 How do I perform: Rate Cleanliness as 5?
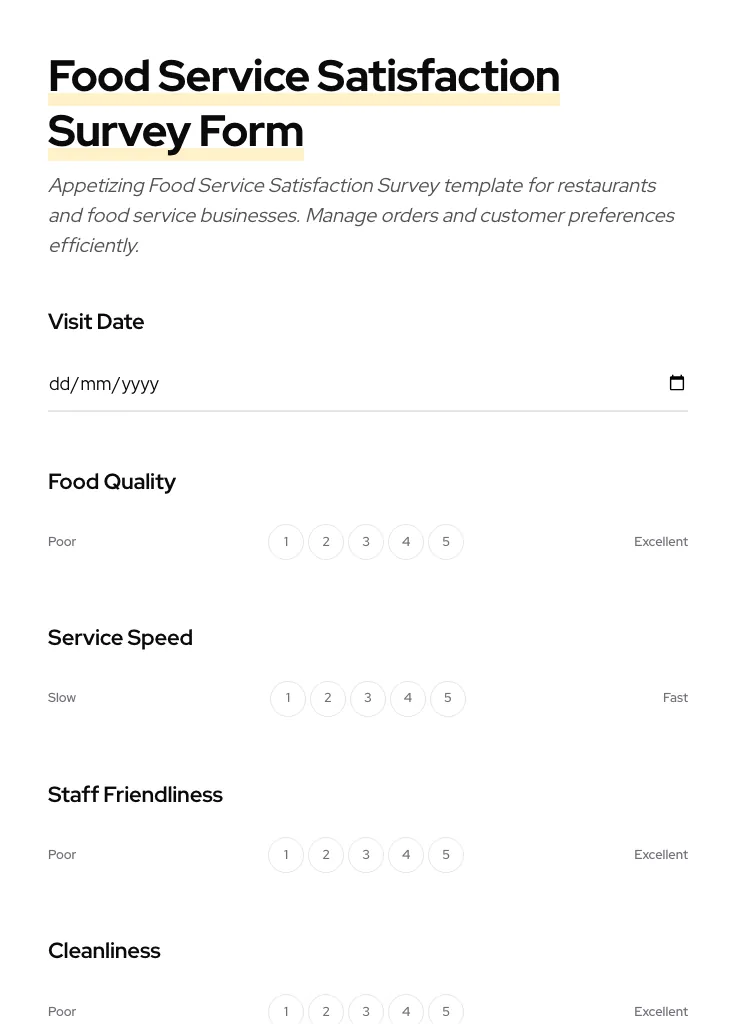[x=446, y=1011]
